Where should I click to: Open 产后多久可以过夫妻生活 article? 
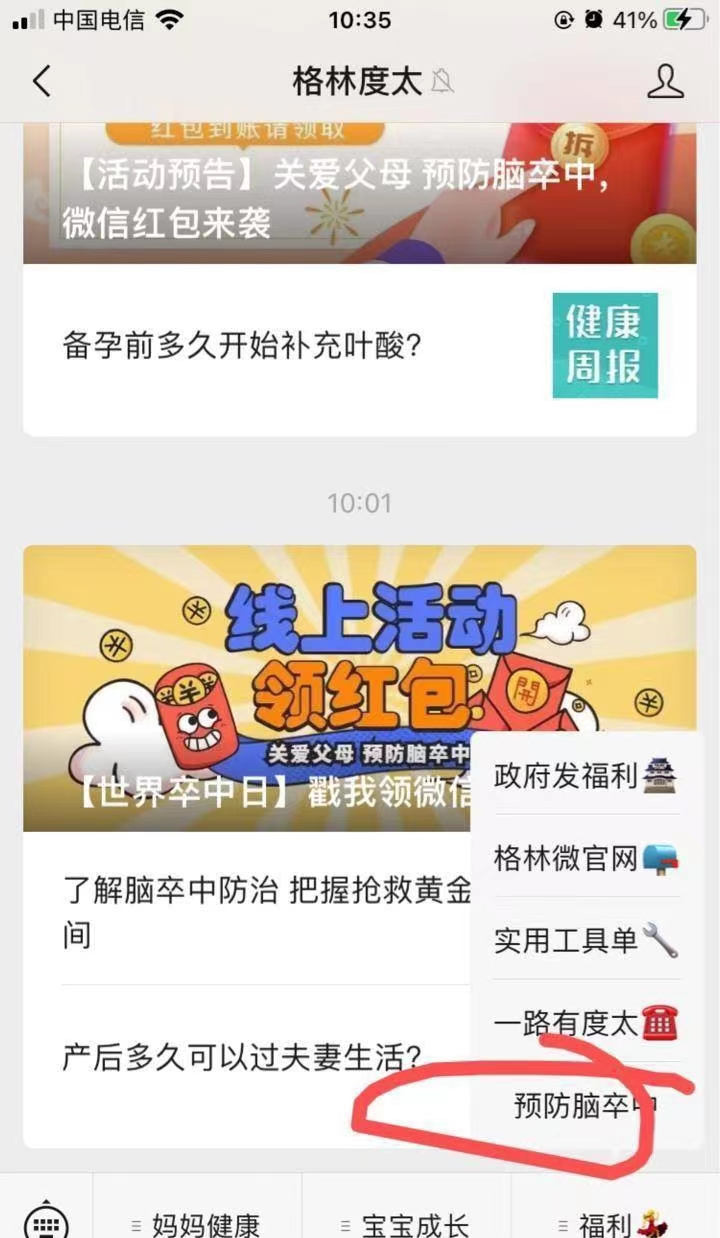[x=242, y=1057]
